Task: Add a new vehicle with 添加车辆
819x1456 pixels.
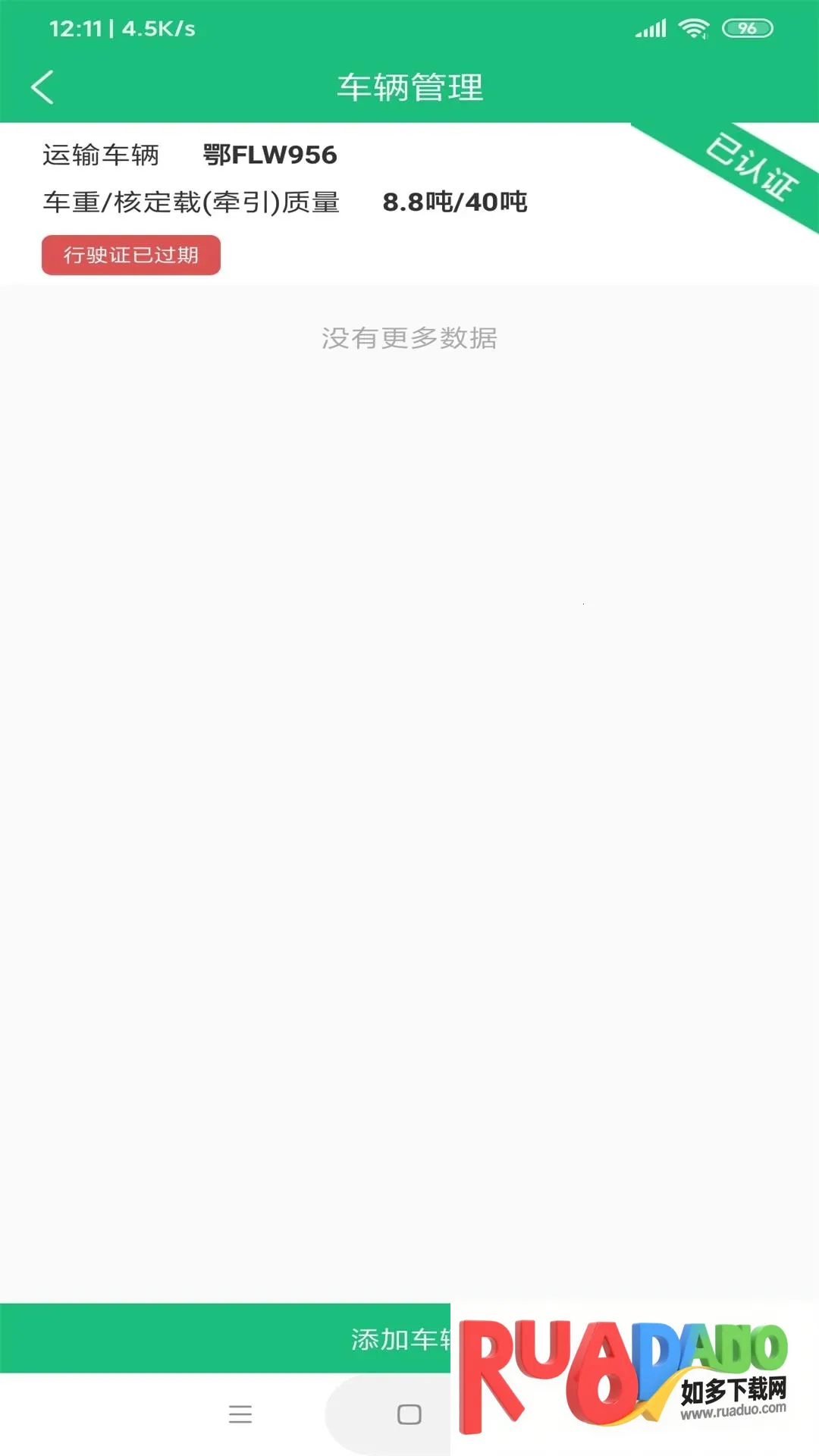Action: 227,1338
